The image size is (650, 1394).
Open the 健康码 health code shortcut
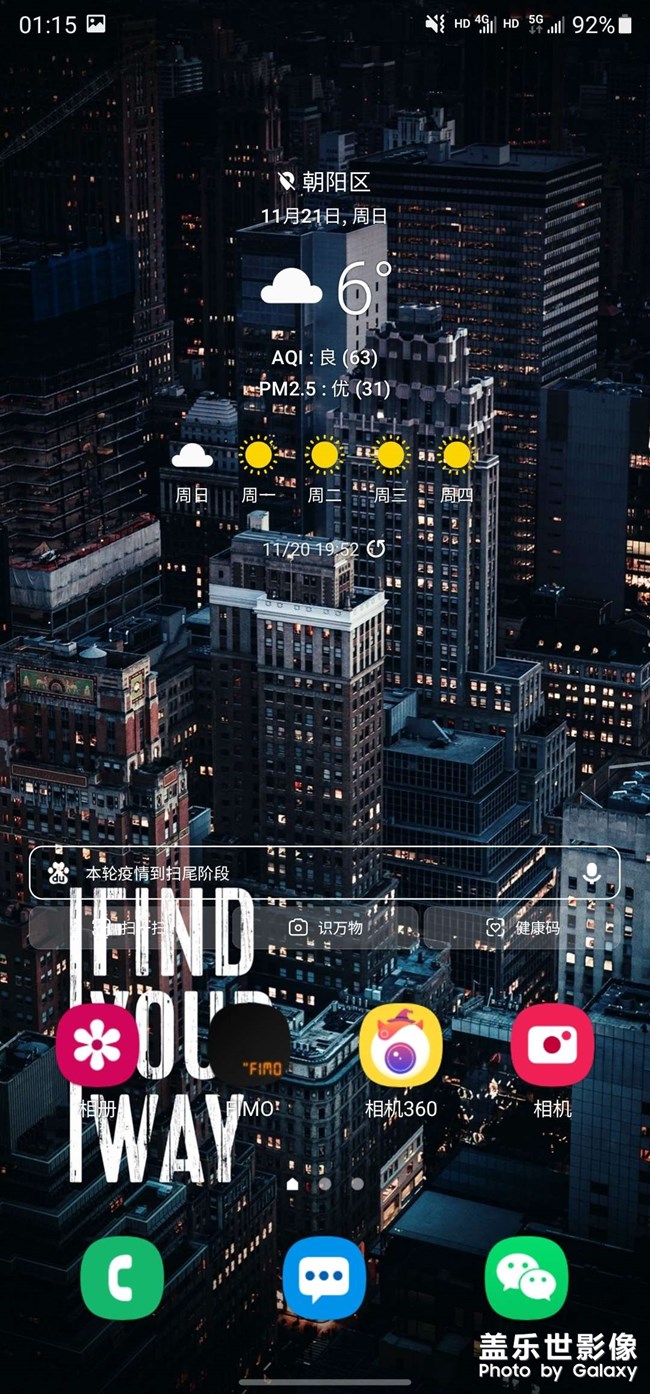point(522,928)
